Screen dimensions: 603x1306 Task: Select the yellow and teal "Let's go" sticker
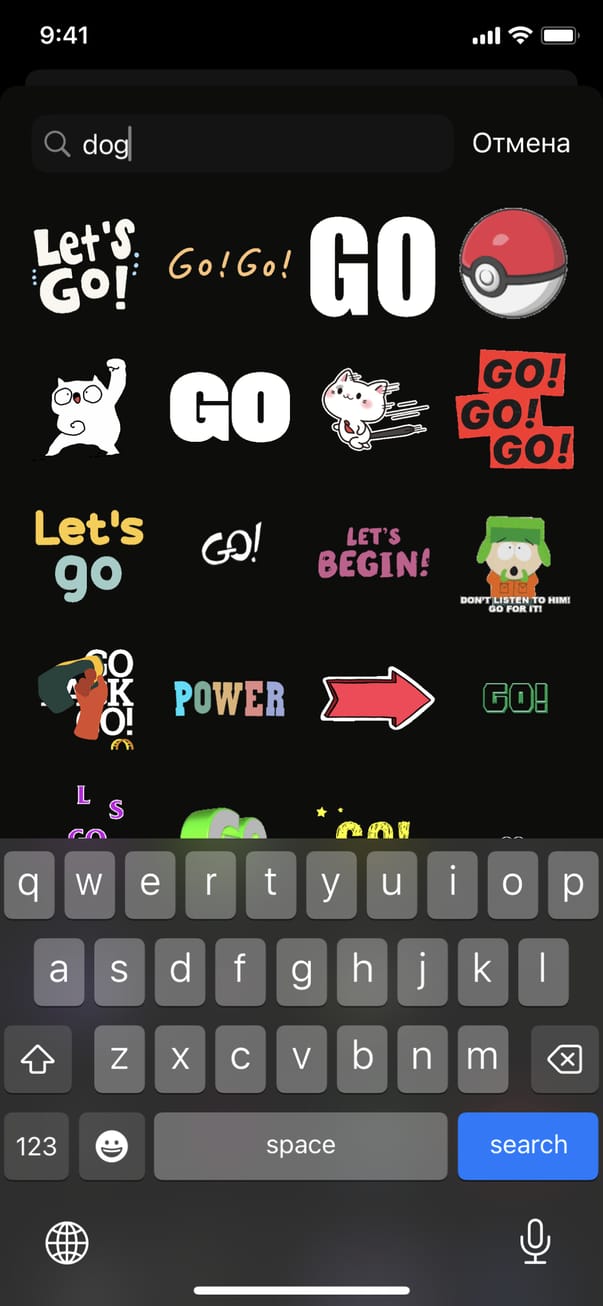(88, 554)
